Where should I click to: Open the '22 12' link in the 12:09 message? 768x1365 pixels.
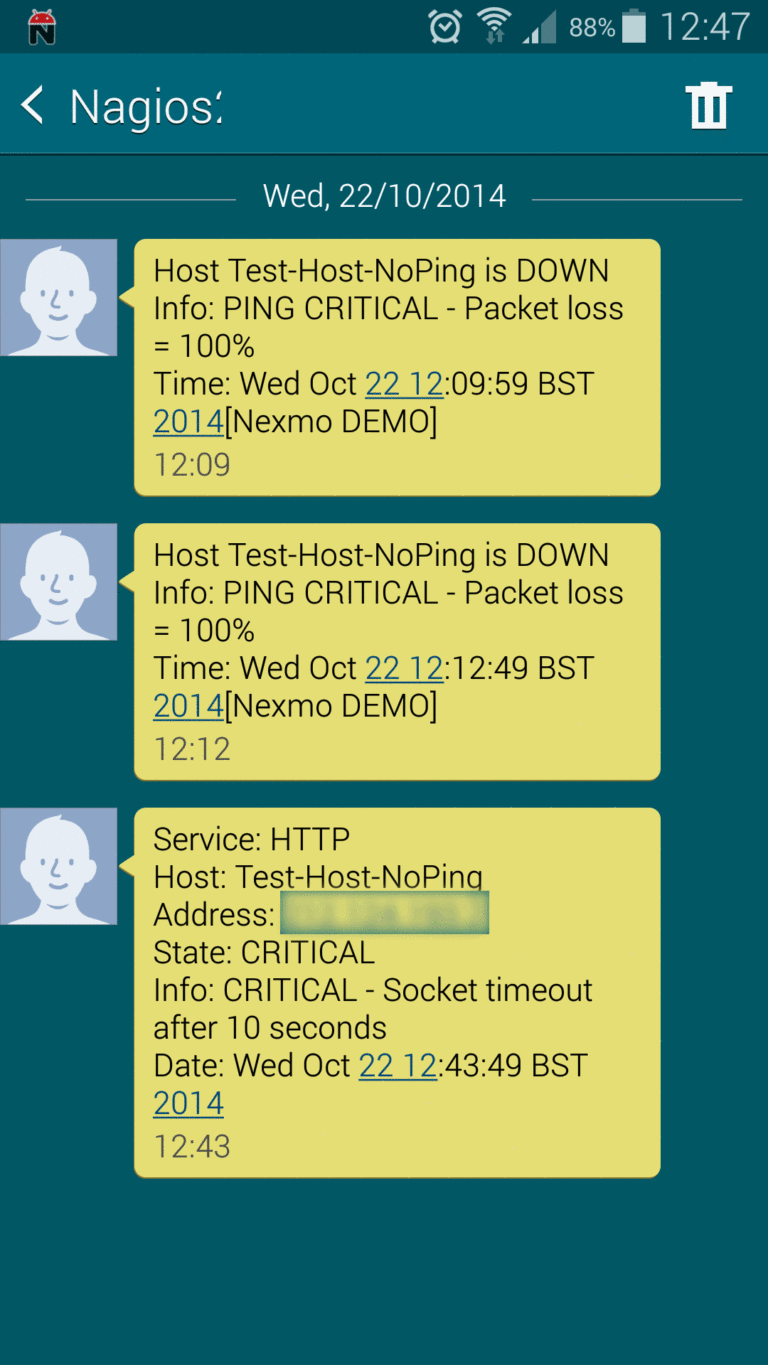point(404,384)
